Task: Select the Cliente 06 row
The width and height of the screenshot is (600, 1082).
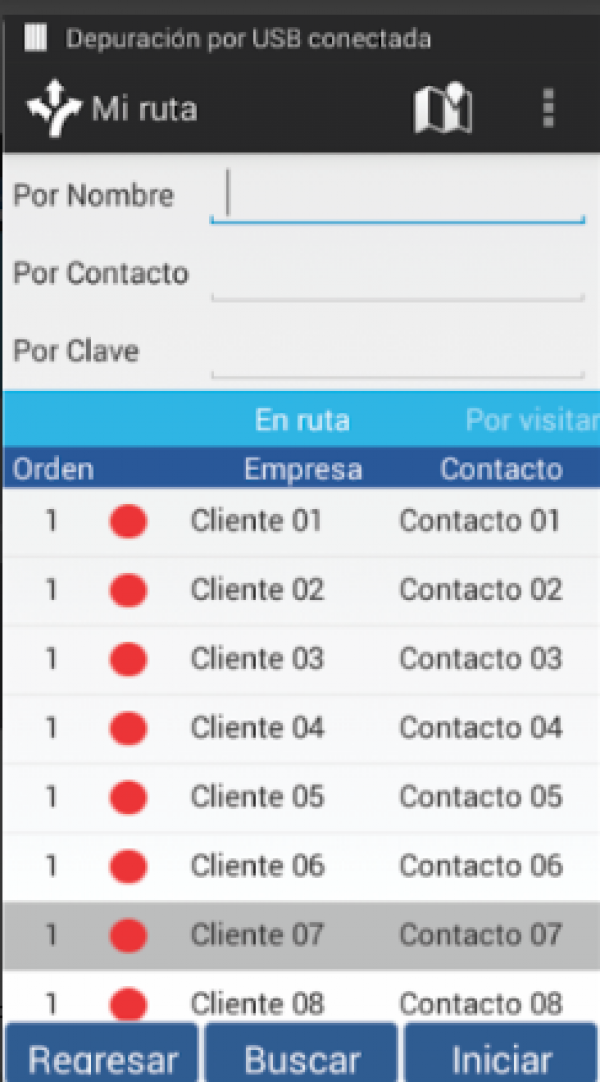Action: 301,867
